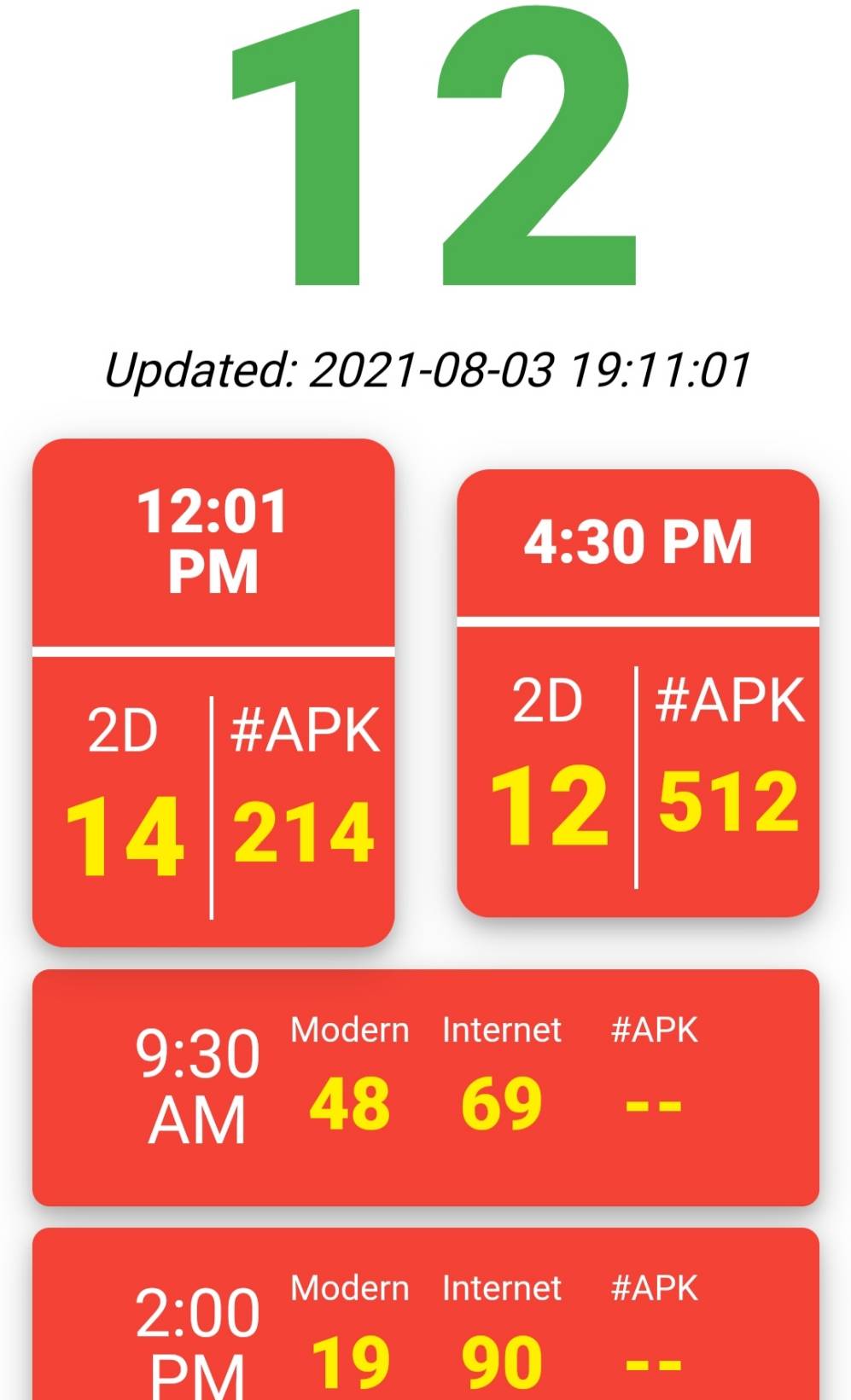Screen dimensions: 851x1400
Task: Open the 4:30 PM result card
Action: (x=638, y=693)
